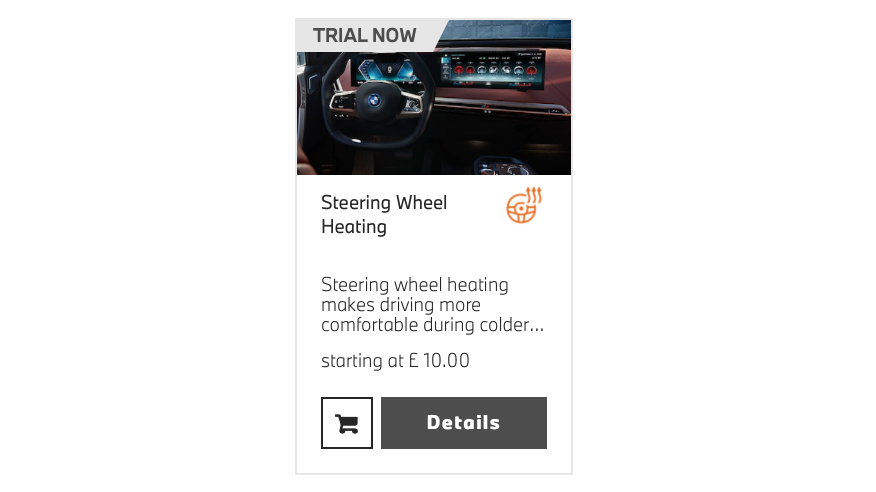Image resolution: width=876 pixels, height=492 pixels.
Task: Add Steering Wheel Heating to the cart
Action: click(347, 423)
